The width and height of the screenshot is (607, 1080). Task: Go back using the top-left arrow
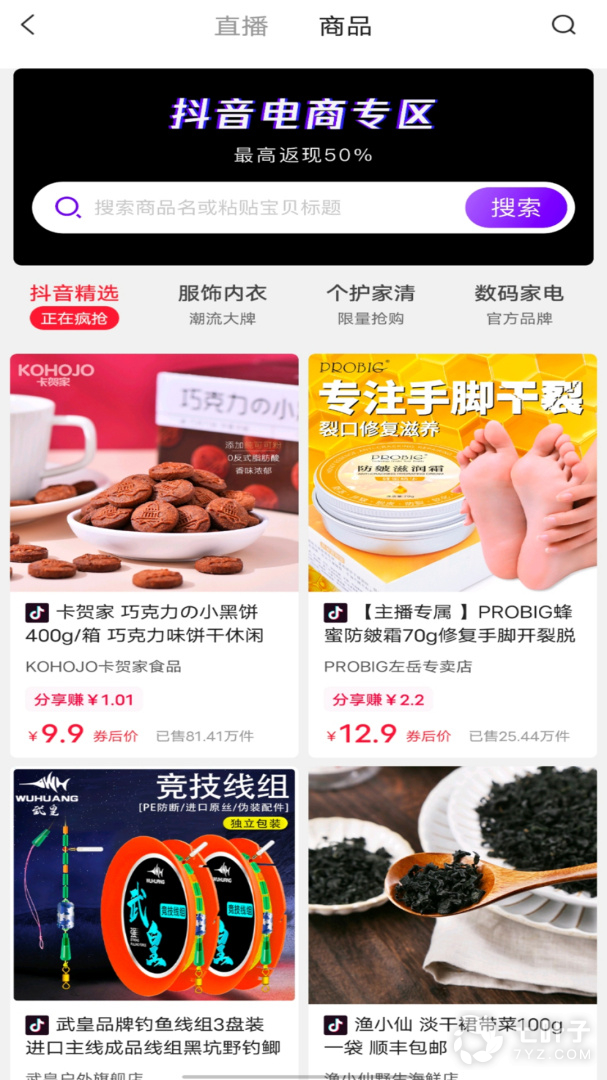(28, 26)
